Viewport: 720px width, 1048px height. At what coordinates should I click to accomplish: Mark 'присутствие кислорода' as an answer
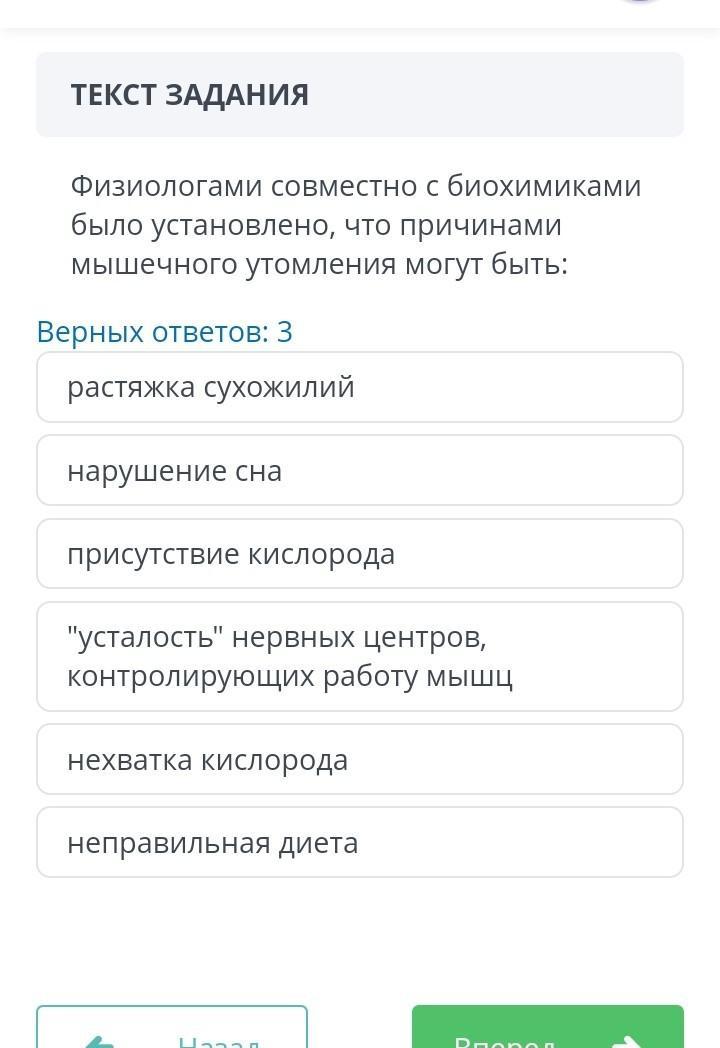pyautogui.click(x=359, y=553)
